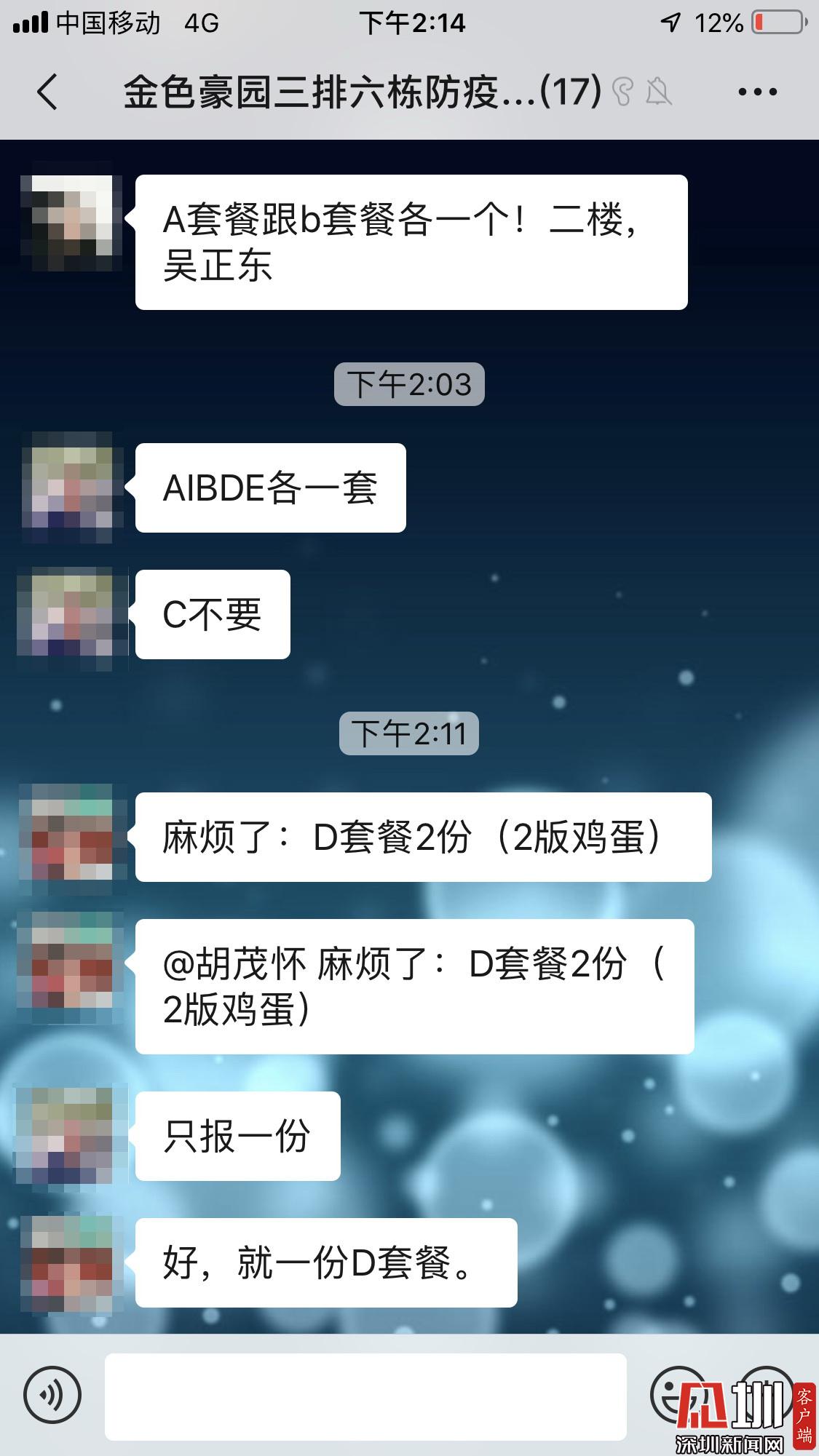
Task: Open avatar beside 'AIBDE各一套' message
Action: 71,487
